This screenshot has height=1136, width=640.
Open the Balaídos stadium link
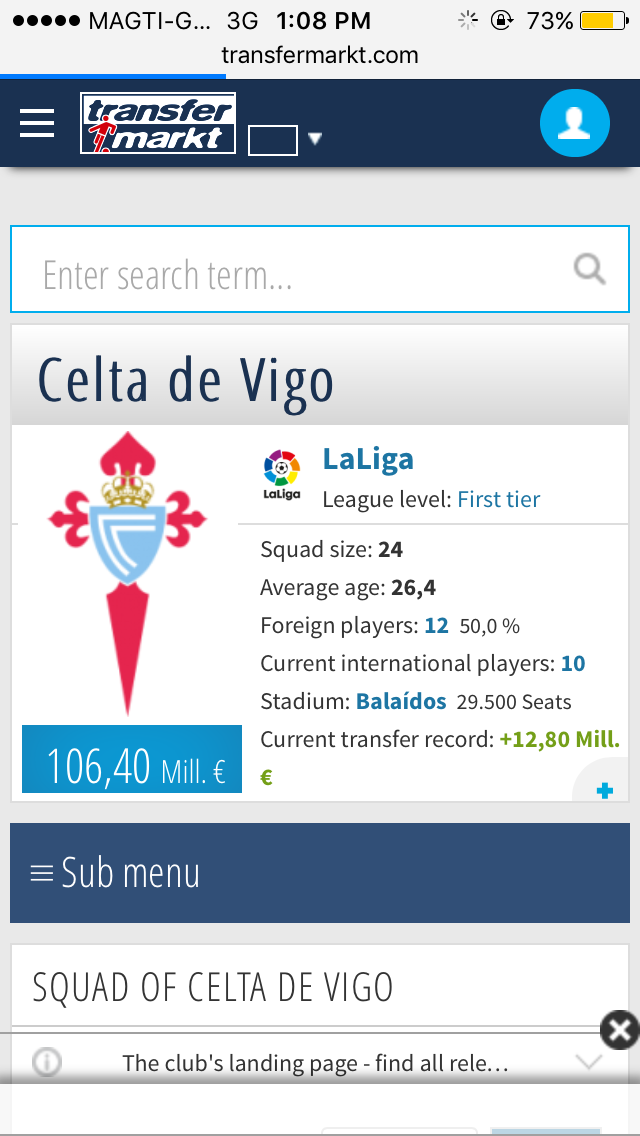pyautogui.click(x=401, y=702)
